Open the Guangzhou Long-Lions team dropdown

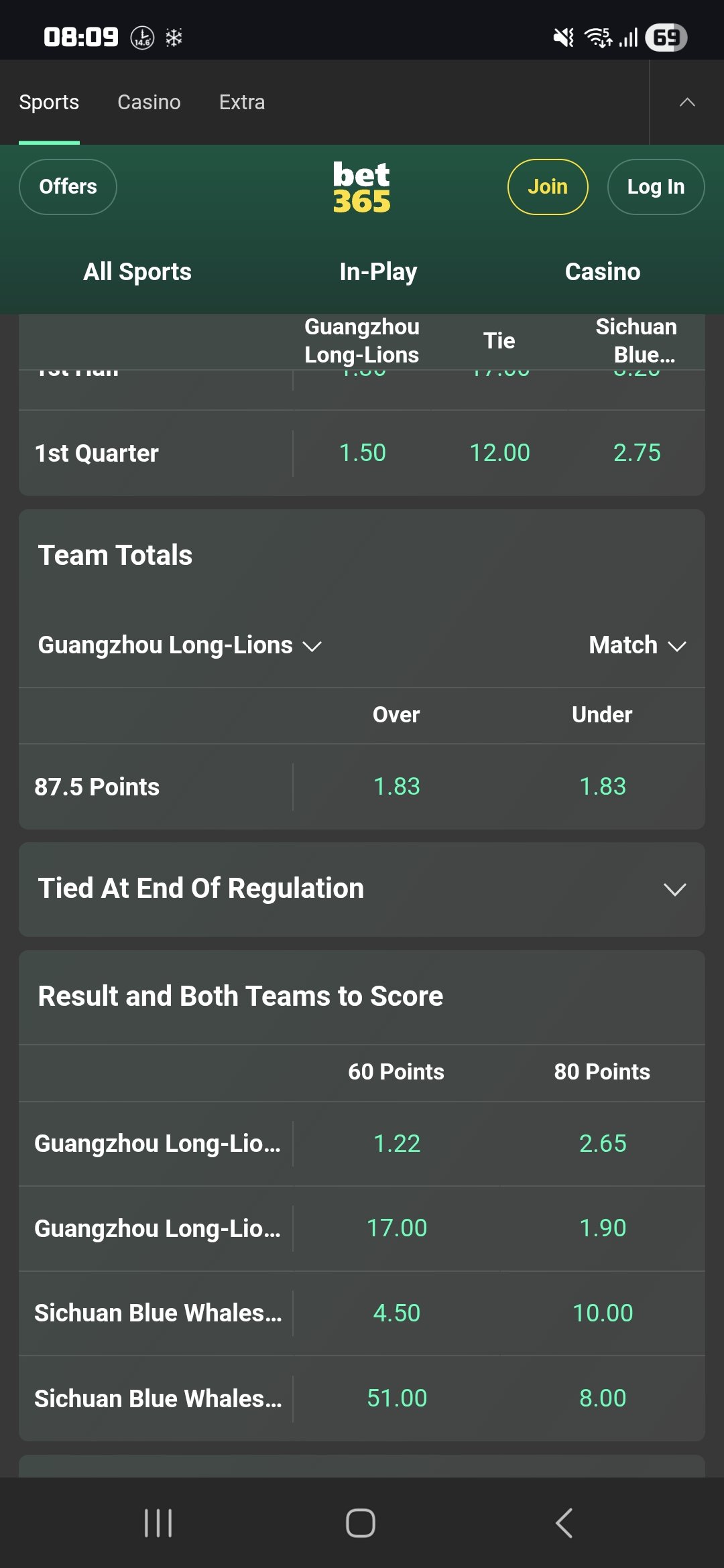tap(180, 645)
